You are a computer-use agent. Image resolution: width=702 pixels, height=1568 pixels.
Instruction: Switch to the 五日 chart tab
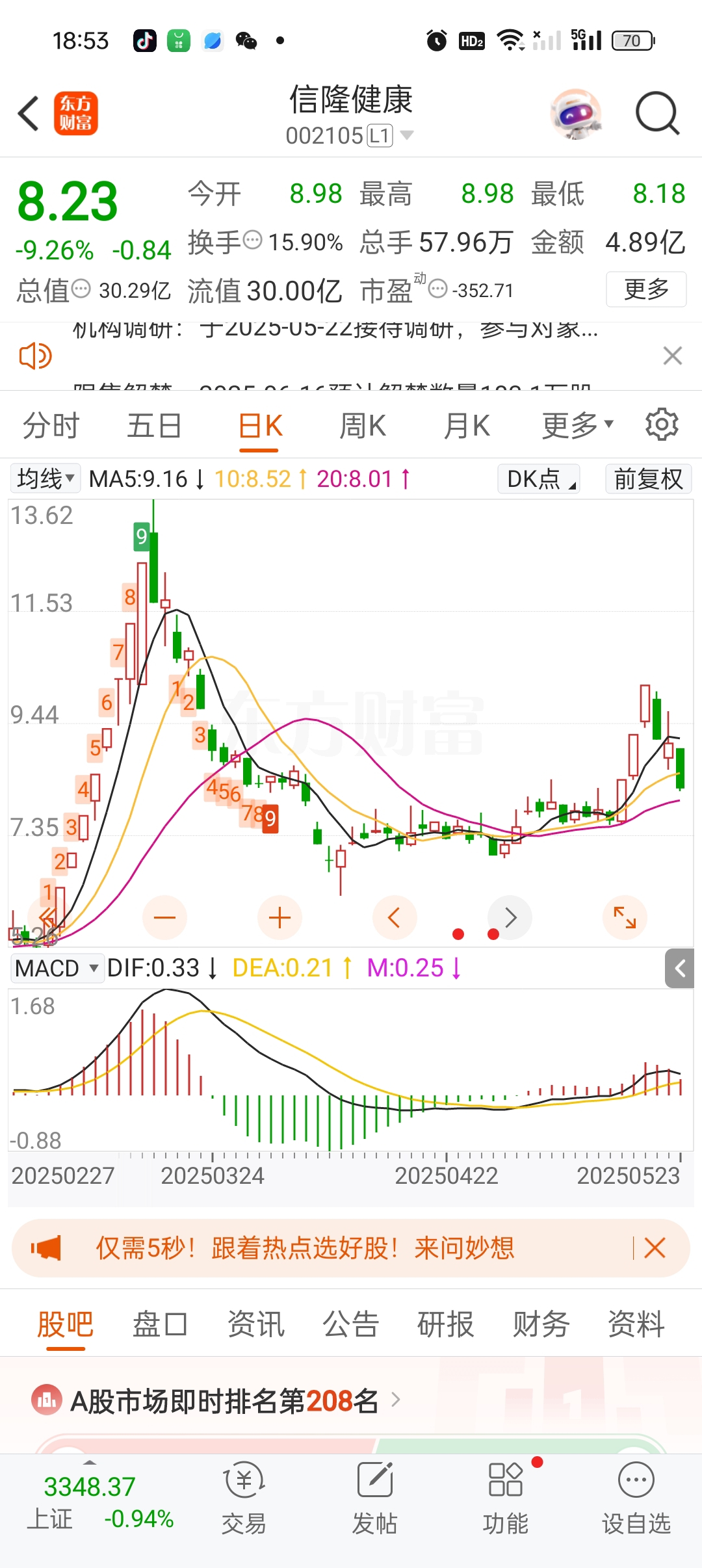[154, 426]
